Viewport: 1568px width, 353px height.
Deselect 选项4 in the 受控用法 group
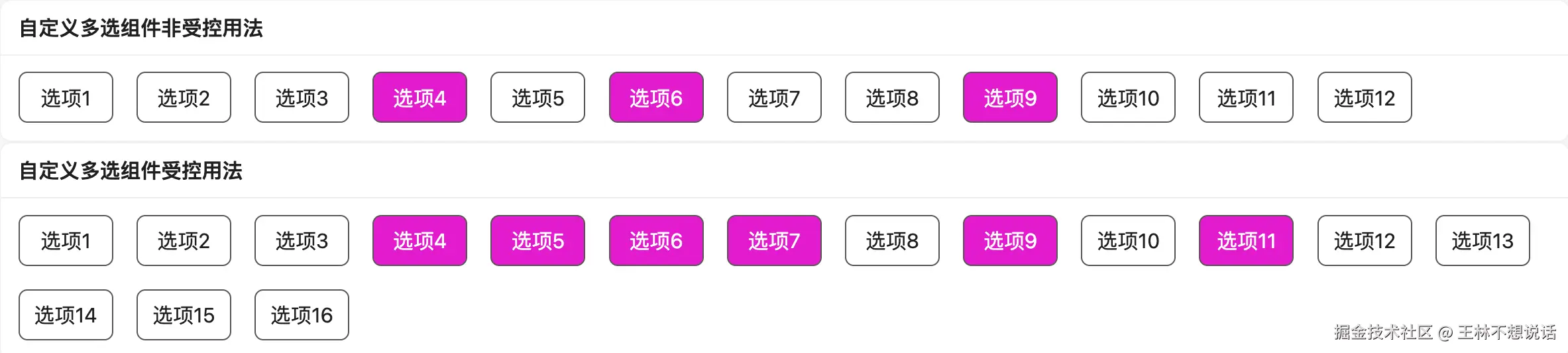[x=420, y=240]
